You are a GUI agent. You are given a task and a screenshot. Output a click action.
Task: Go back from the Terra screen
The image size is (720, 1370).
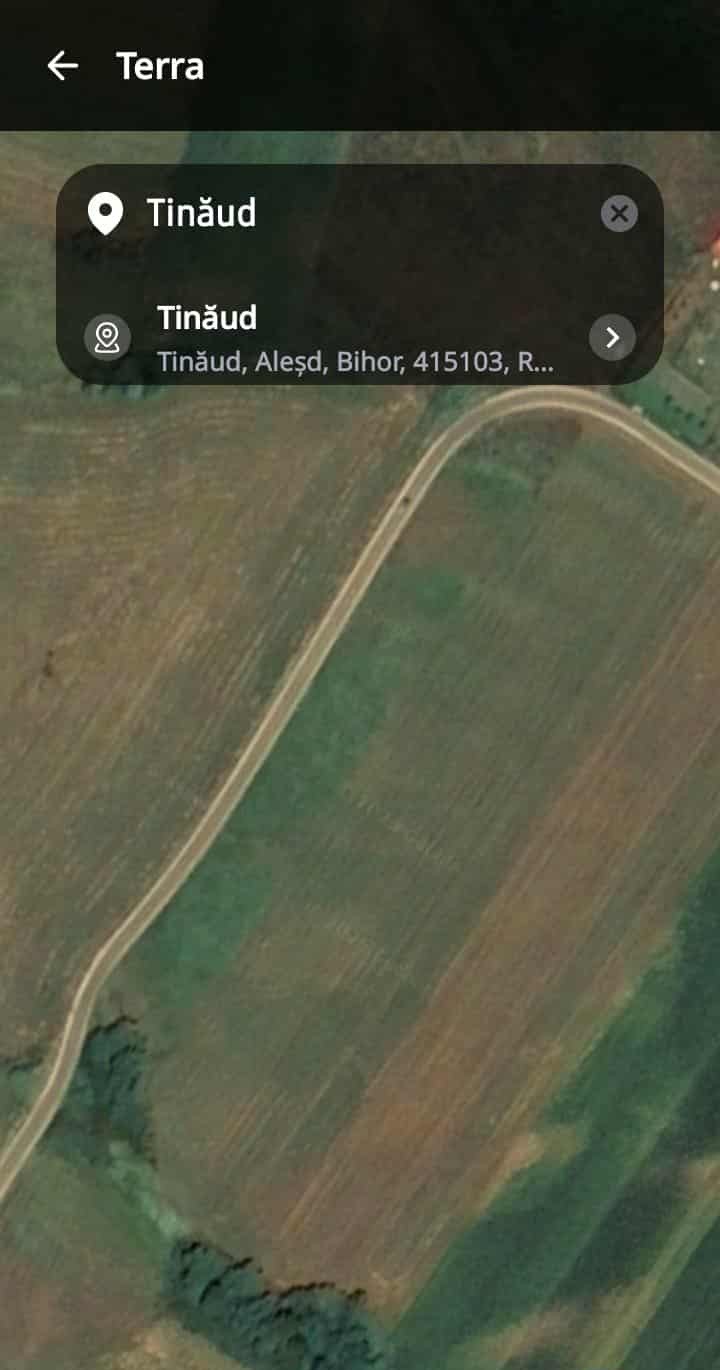[x=62, y=66]
